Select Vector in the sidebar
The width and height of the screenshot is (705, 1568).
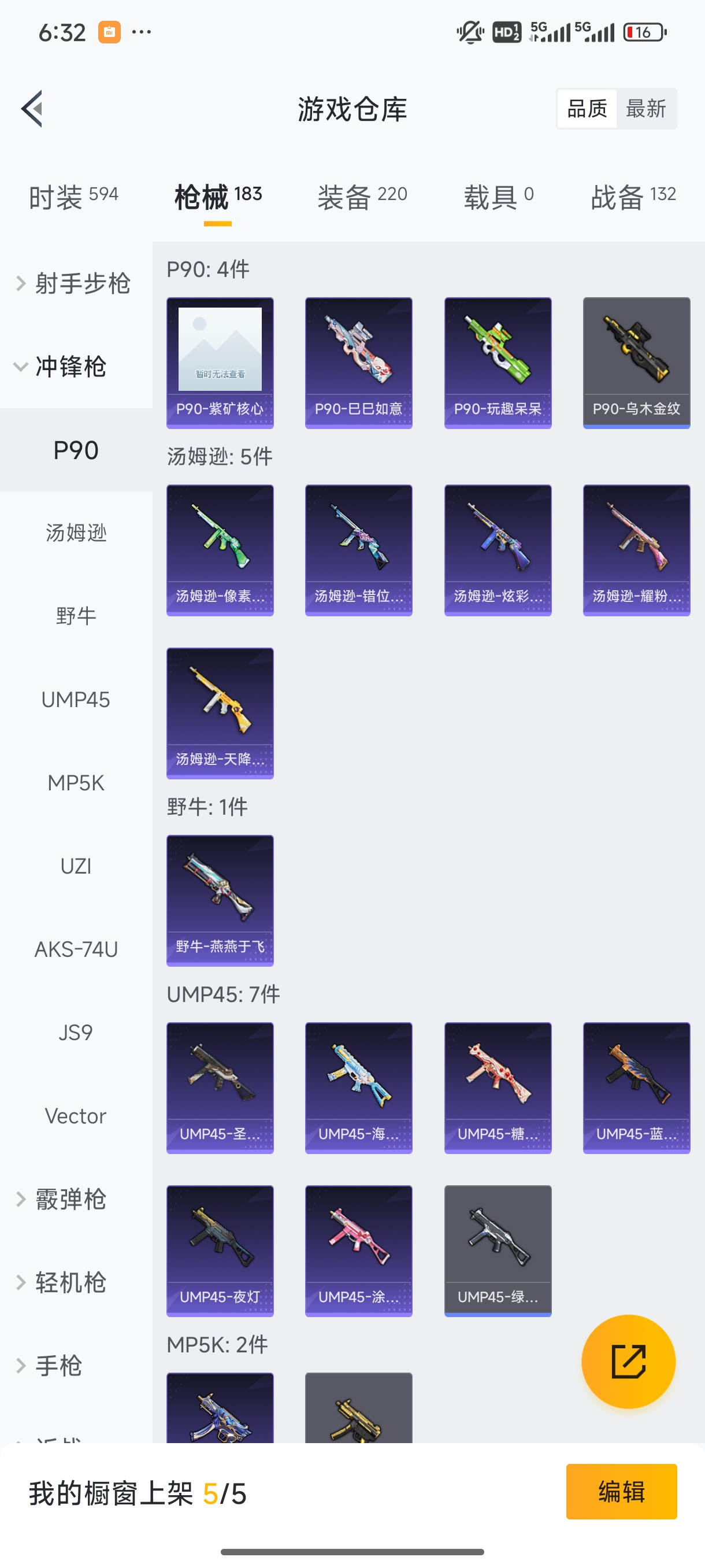coord(76,1116)
